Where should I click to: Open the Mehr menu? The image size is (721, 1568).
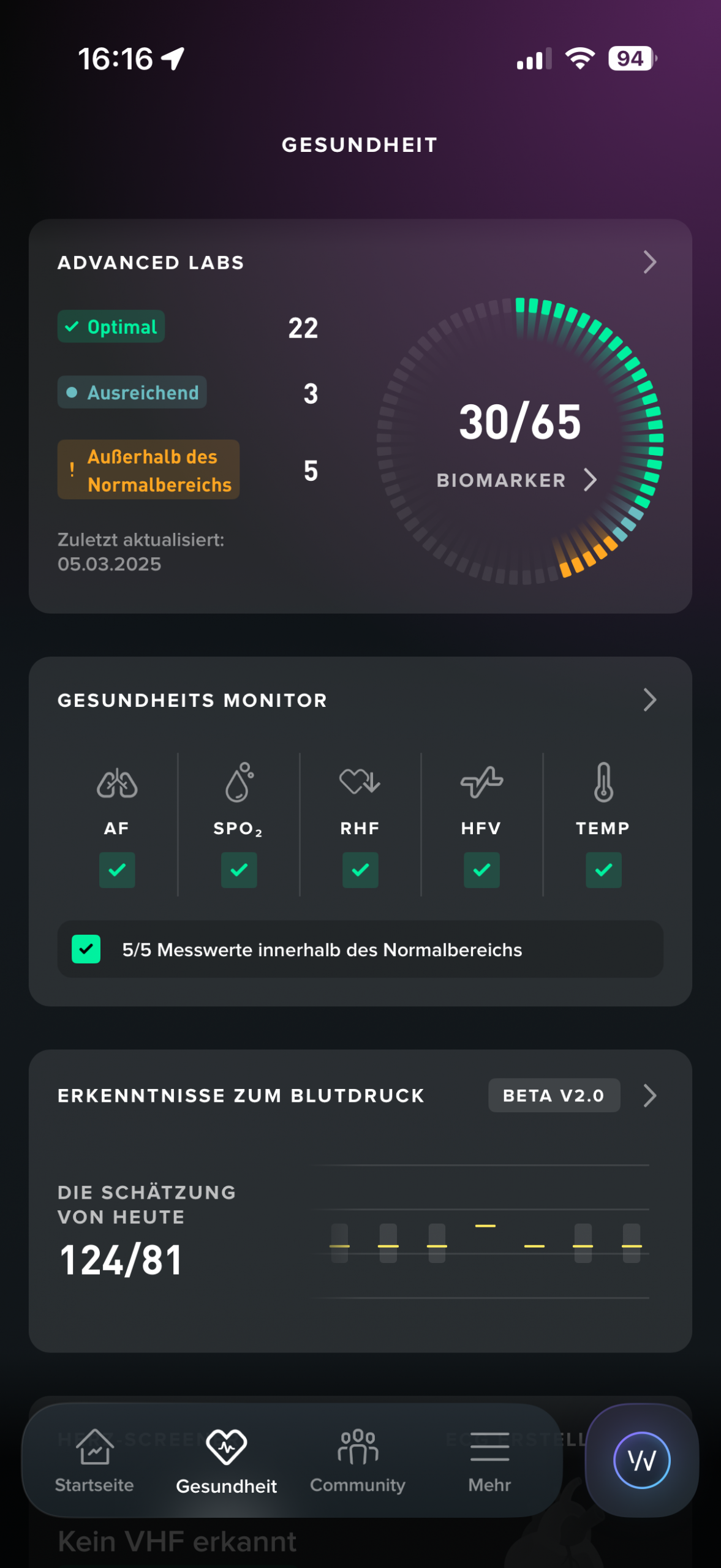click(488, 1447)
